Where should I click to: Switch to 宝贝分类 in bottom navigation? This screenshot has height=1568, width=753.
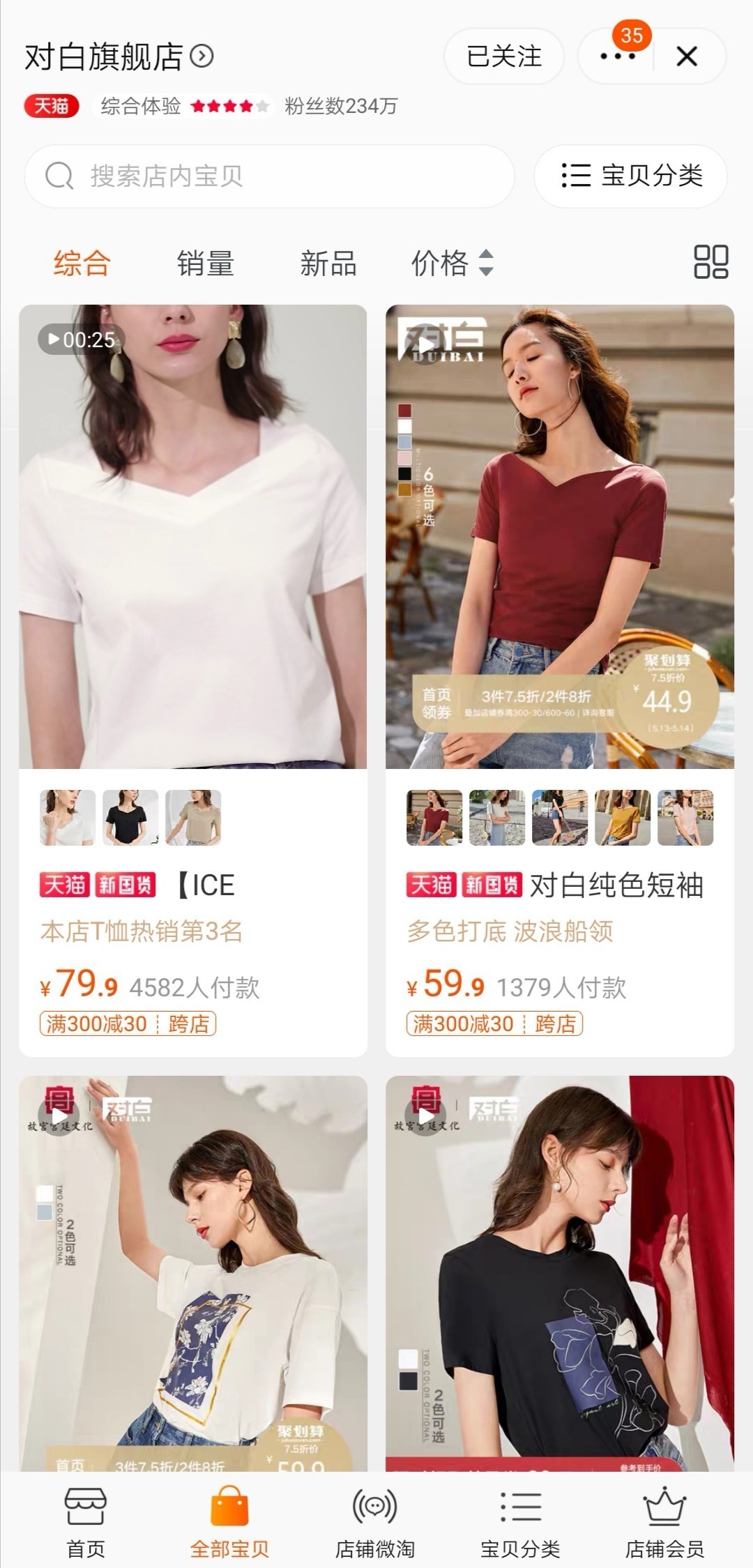520,1520
